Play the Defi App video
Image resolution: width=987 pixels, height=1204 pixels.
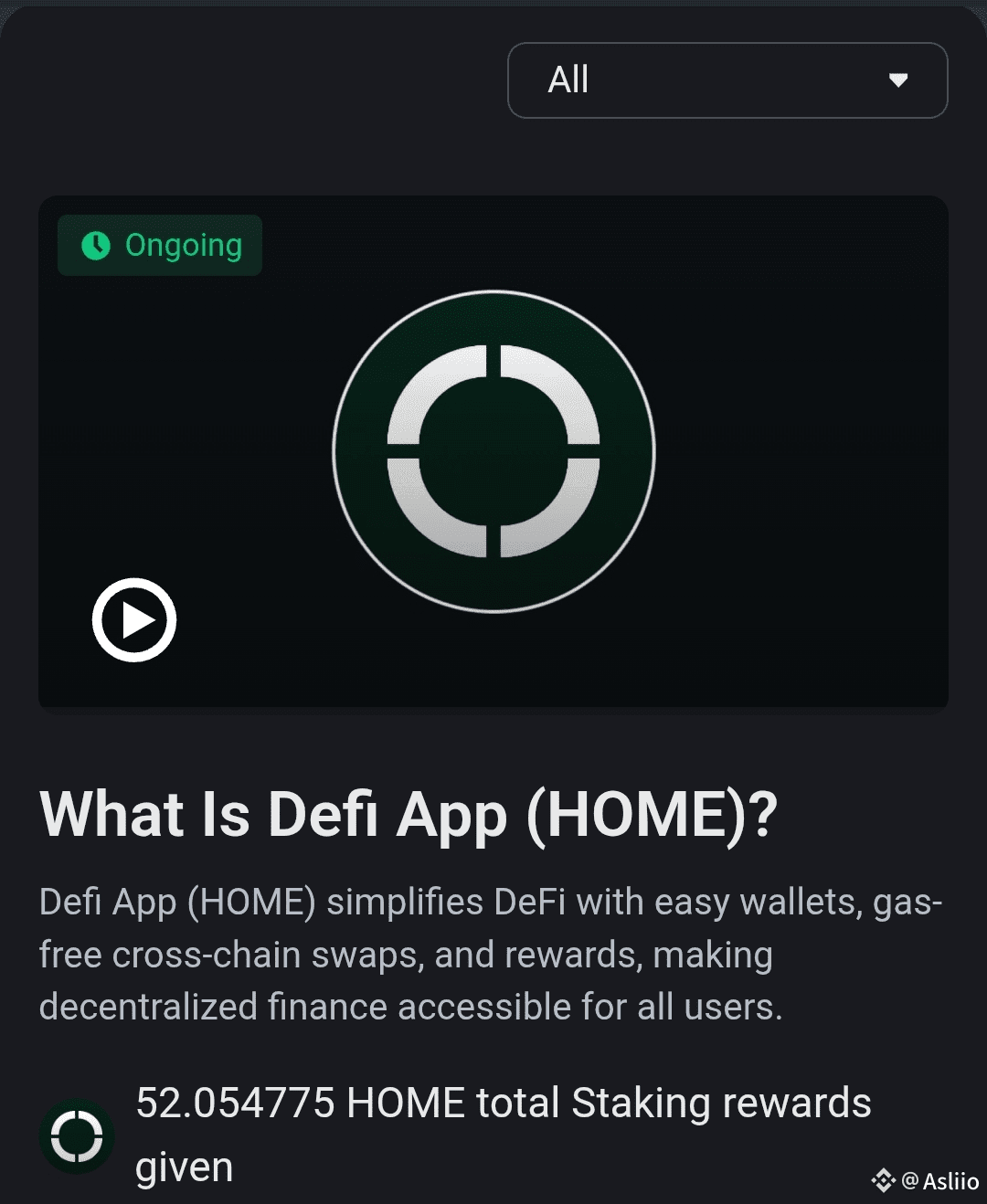coord(134,620)
